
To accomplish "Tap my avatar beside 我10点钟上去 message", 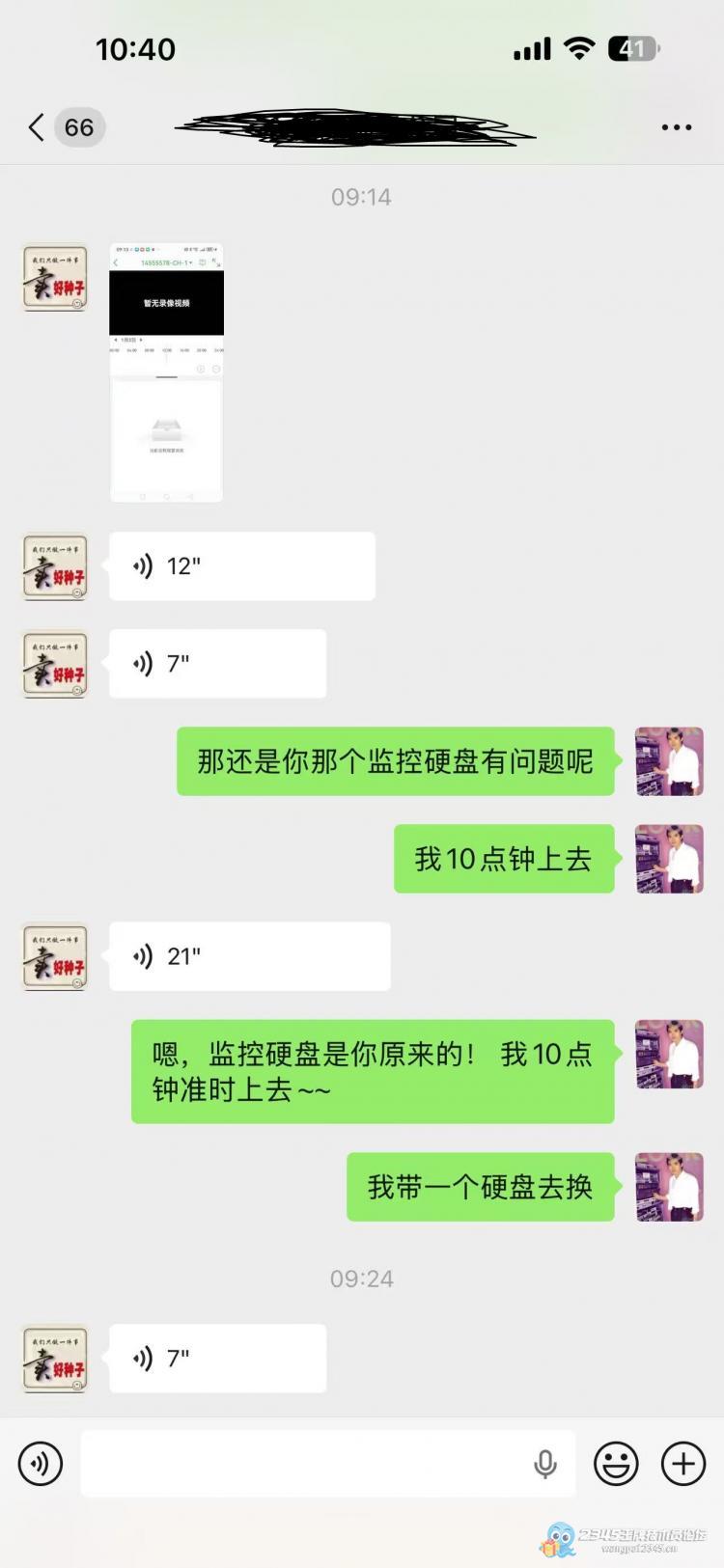I will [669, 859].
